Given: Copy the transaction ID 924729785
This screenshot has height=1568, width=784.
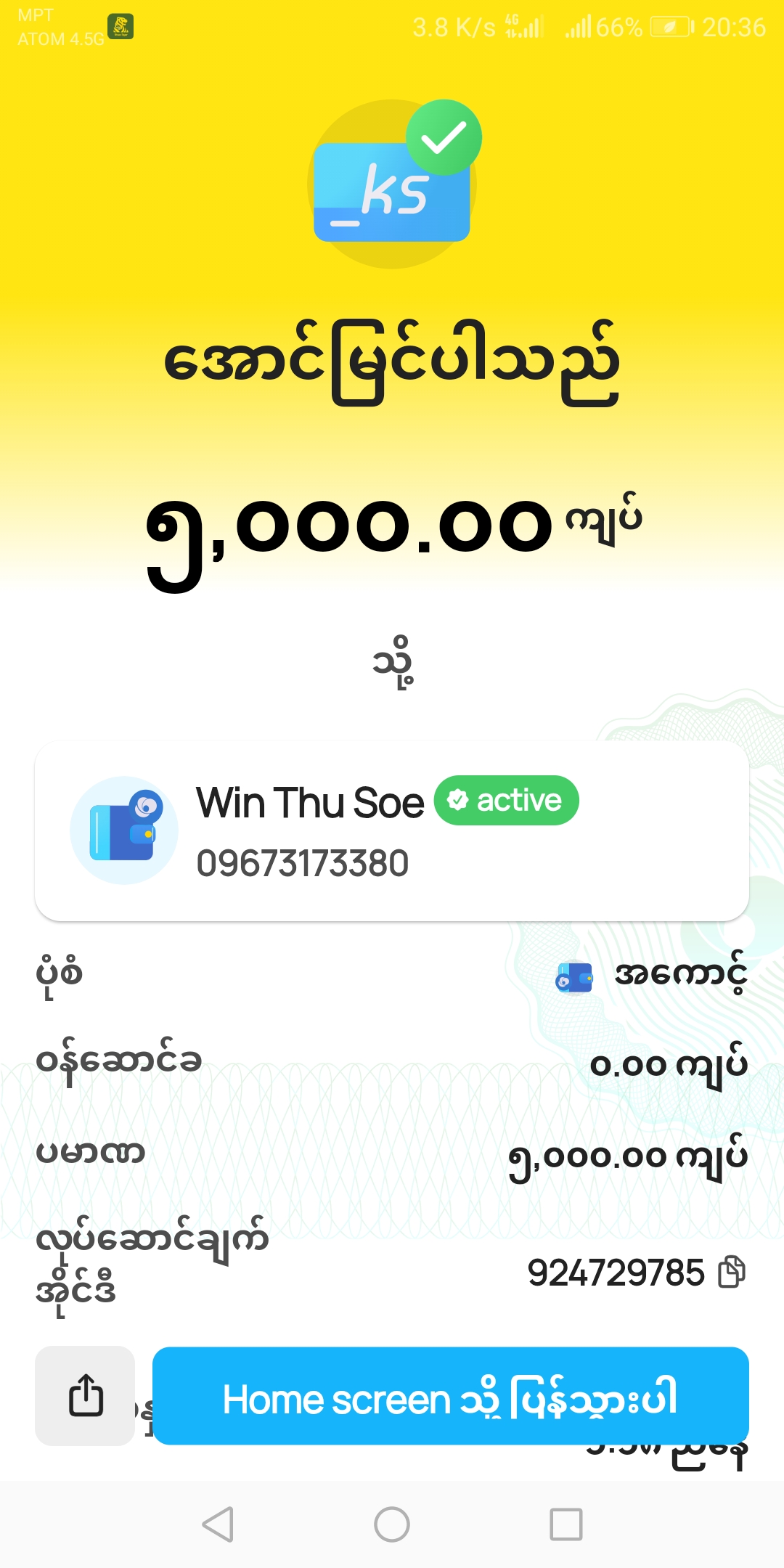Looking at the screenshot, I should 731,1272.
